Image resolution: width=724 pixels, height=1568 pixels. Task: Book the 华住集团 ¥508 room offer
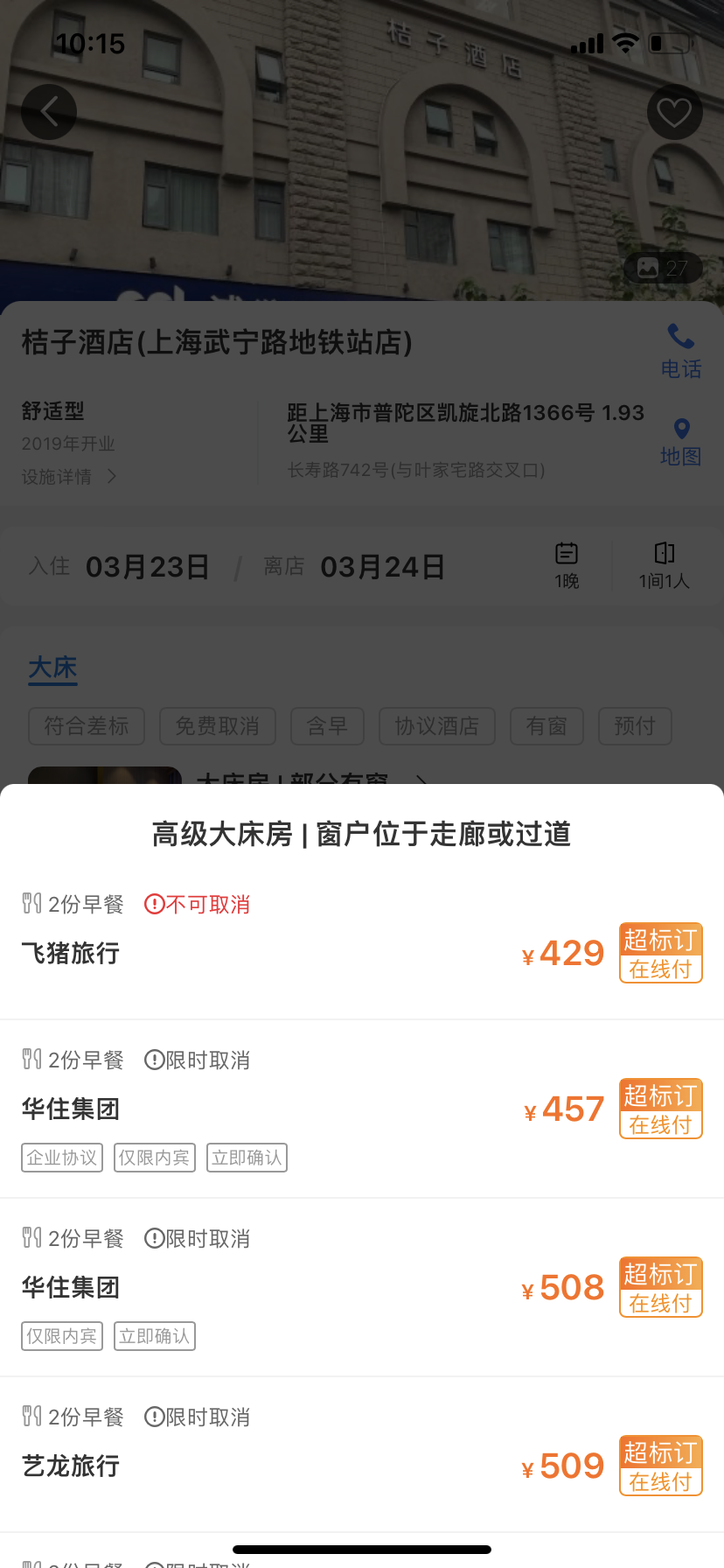point(660,1287)
